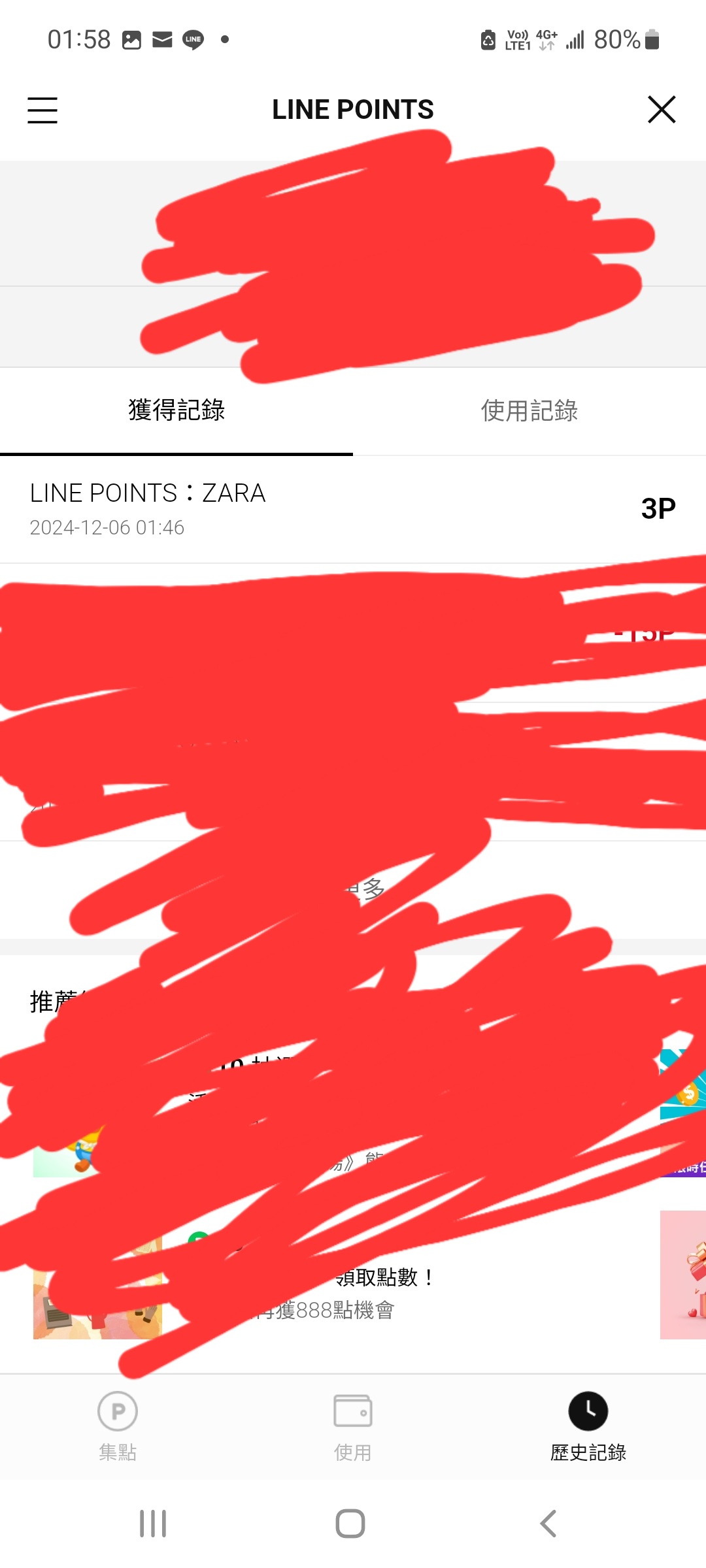Viewport: 706px width, 1568px height.
Task: Go to the home screen
Action: 350,1524
